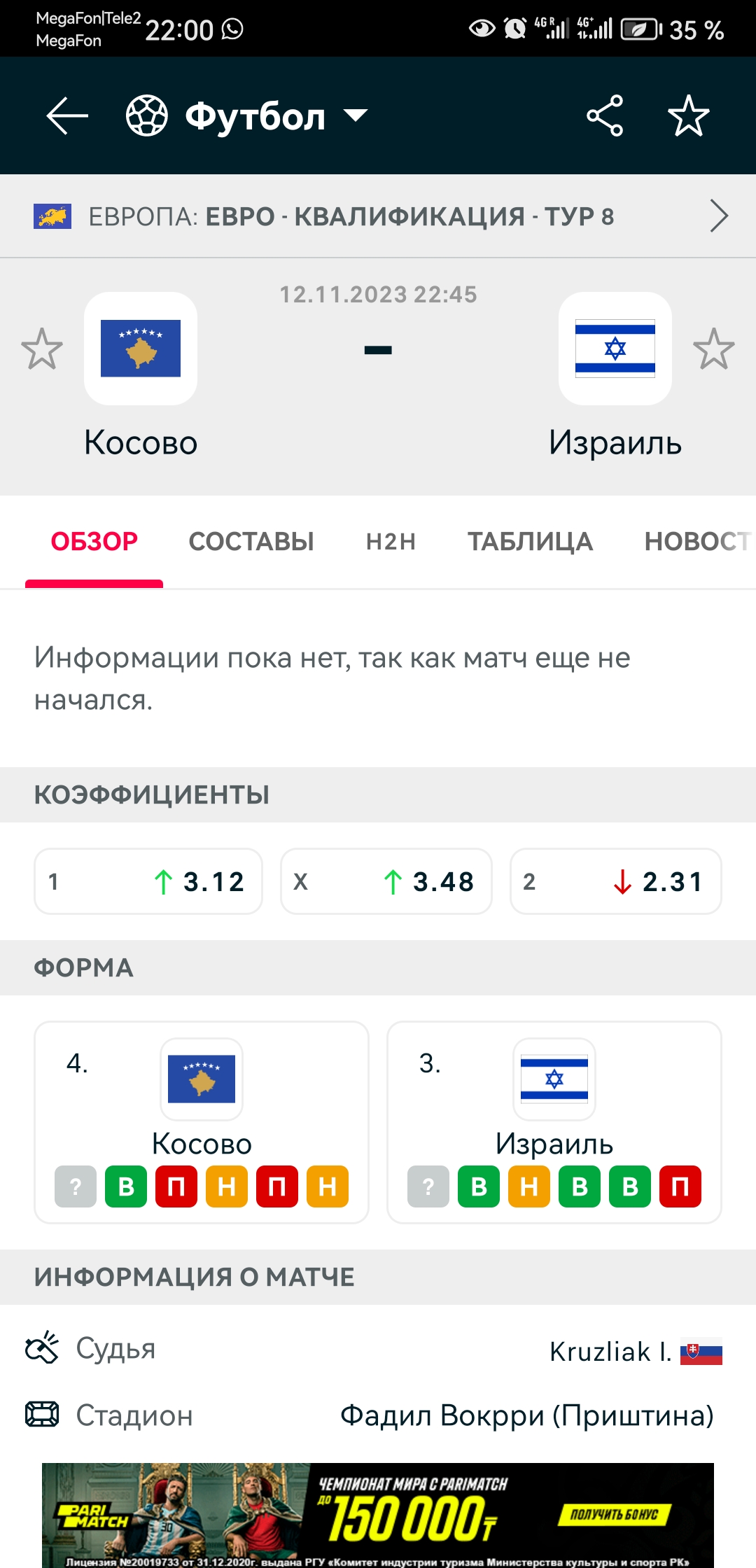Select the away win odds 2.31
This screenshot has width=756, height=1568.
click(616, 881)
